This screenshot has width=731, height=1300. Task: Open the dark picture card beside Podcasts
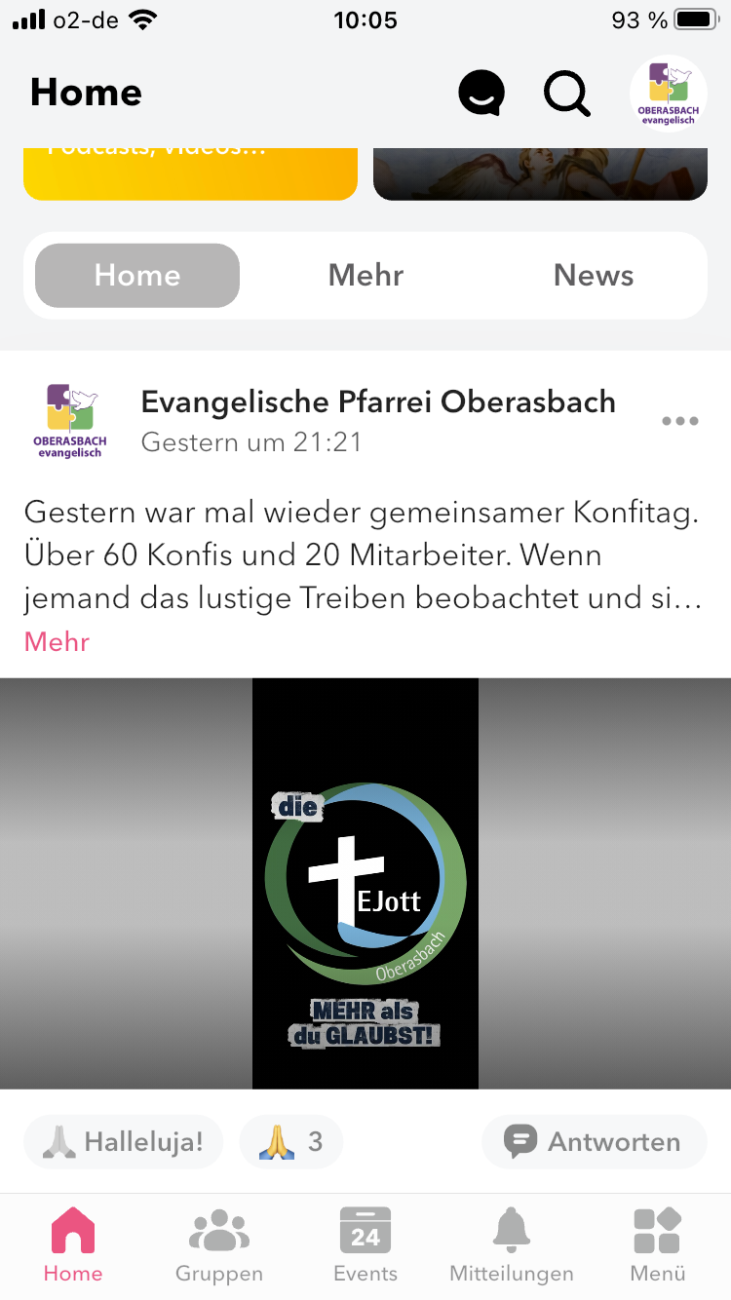coord(540,173)
